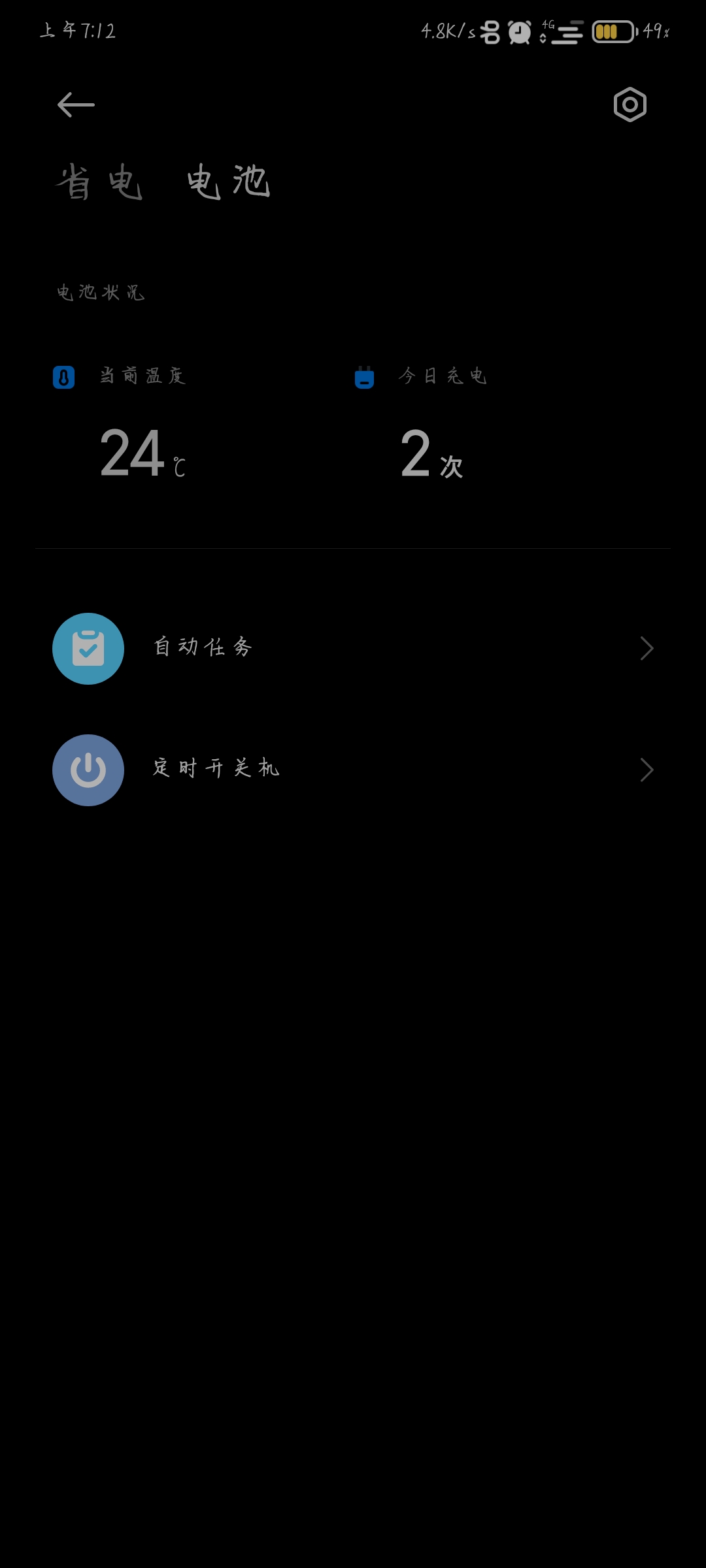Go back using the top arrow
The width and height of the screenshot is (706, 1568).
coord(76,105)
